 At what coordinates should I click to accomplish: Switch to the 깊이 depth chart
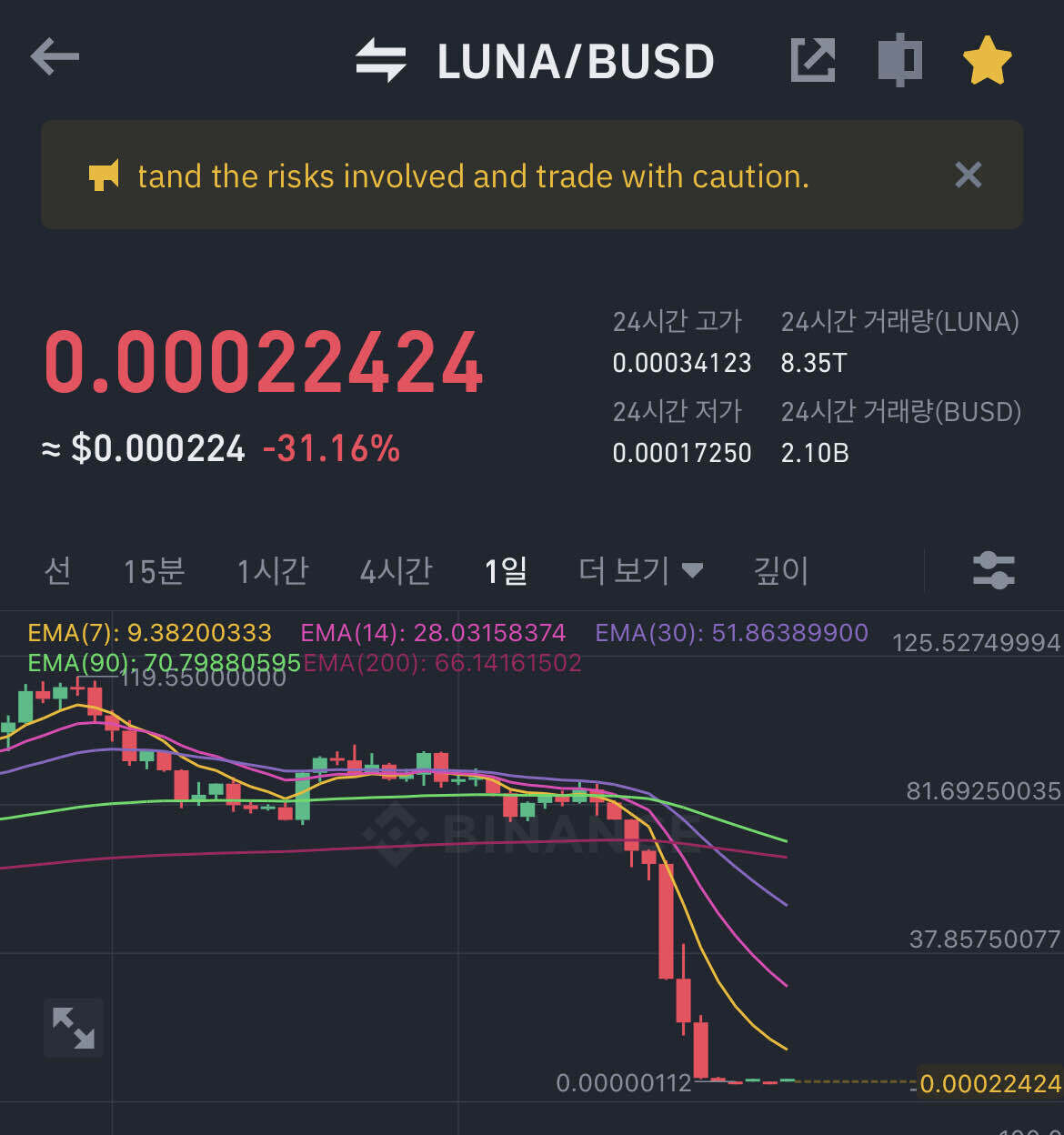point(780,571)
